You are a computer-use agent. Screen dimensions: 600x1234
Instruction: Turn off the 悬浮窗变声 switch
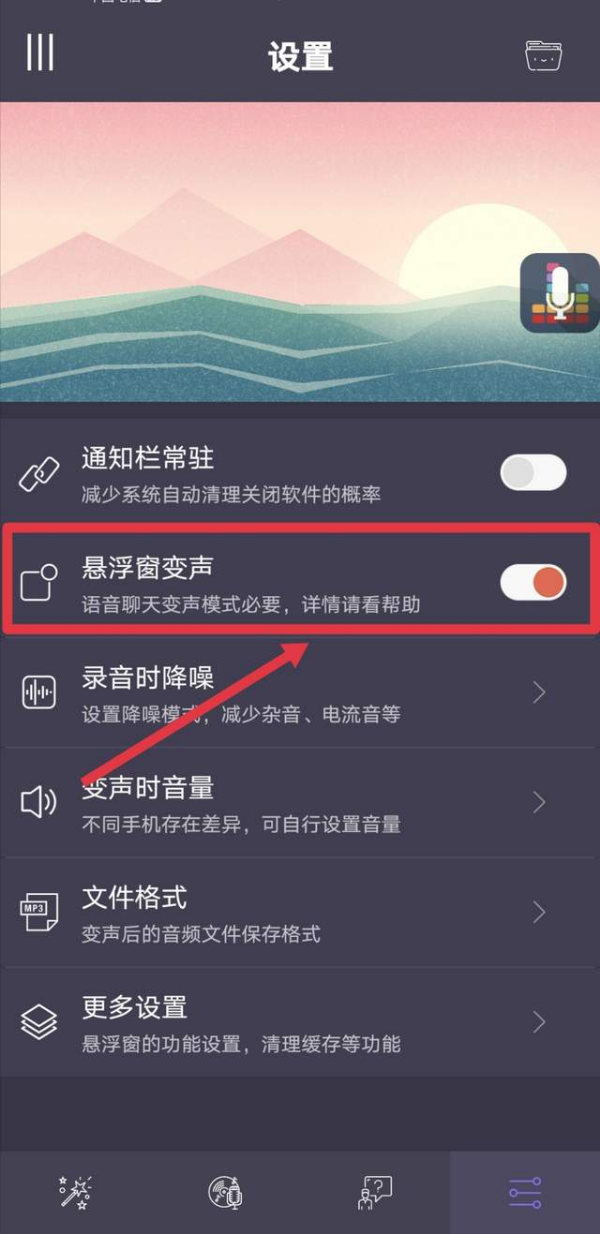click(533, 582)
